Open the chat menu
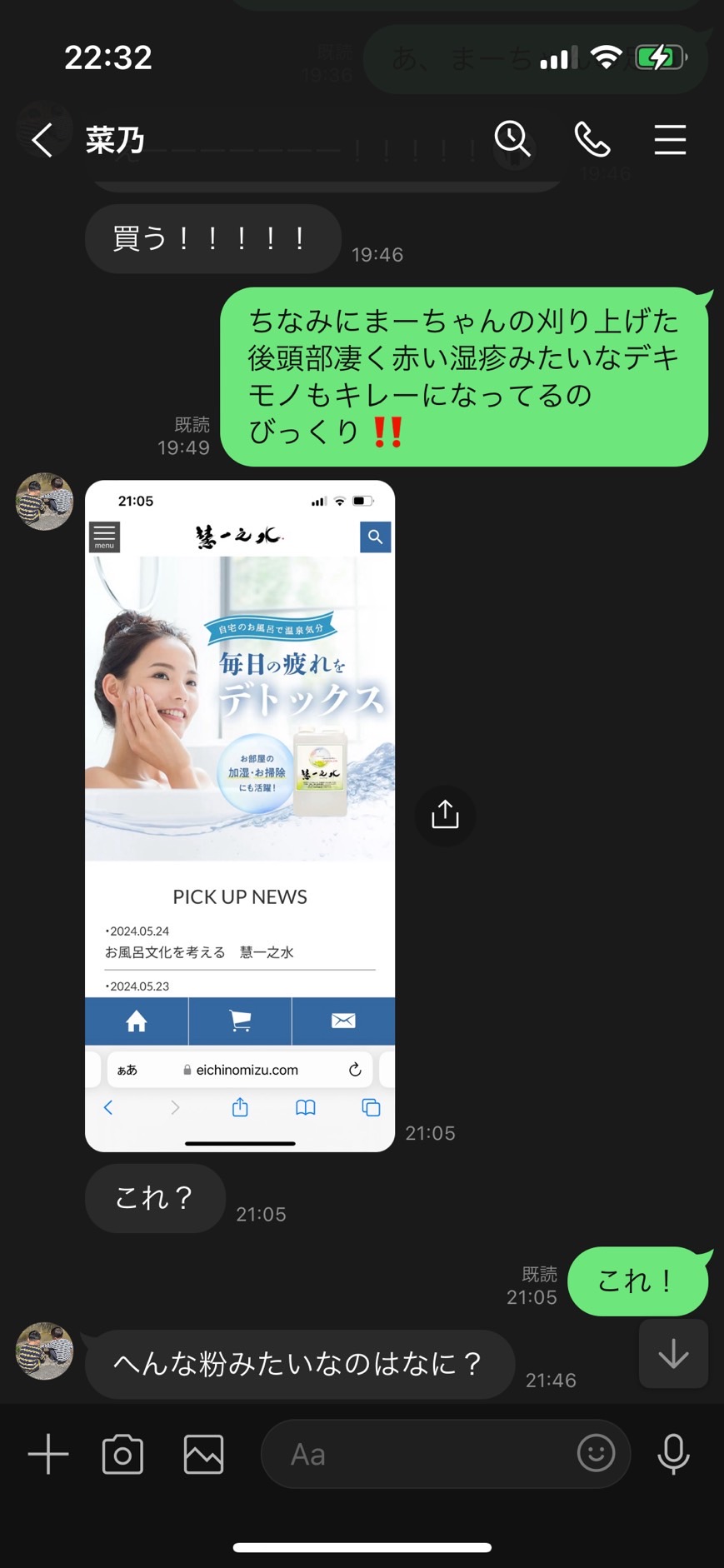The width and height of the screenshot is (724, 1568). (x=670, y=139)
